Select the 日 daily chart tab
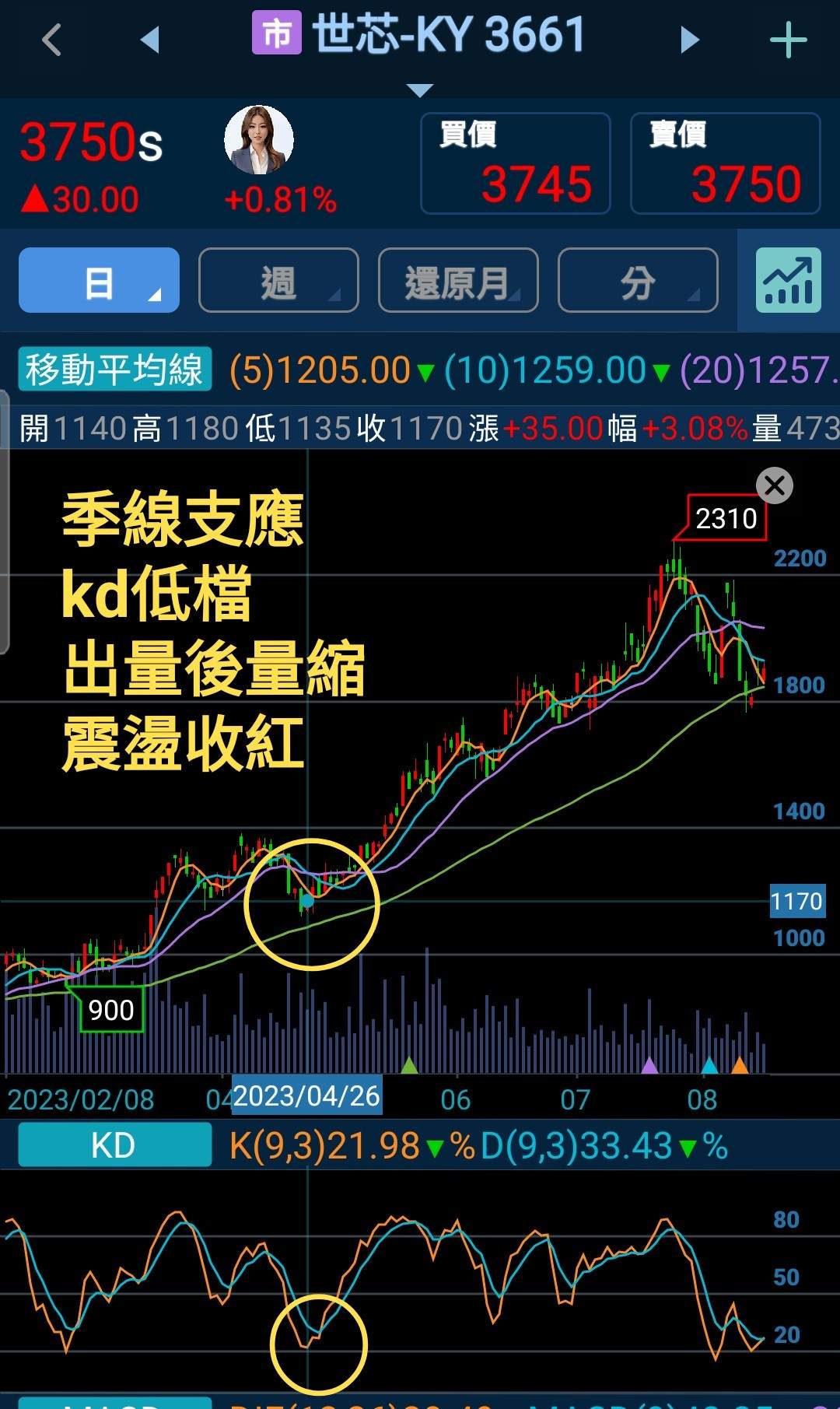The width and height of the screenshot is (840, 1409). [x=99, y=280]
